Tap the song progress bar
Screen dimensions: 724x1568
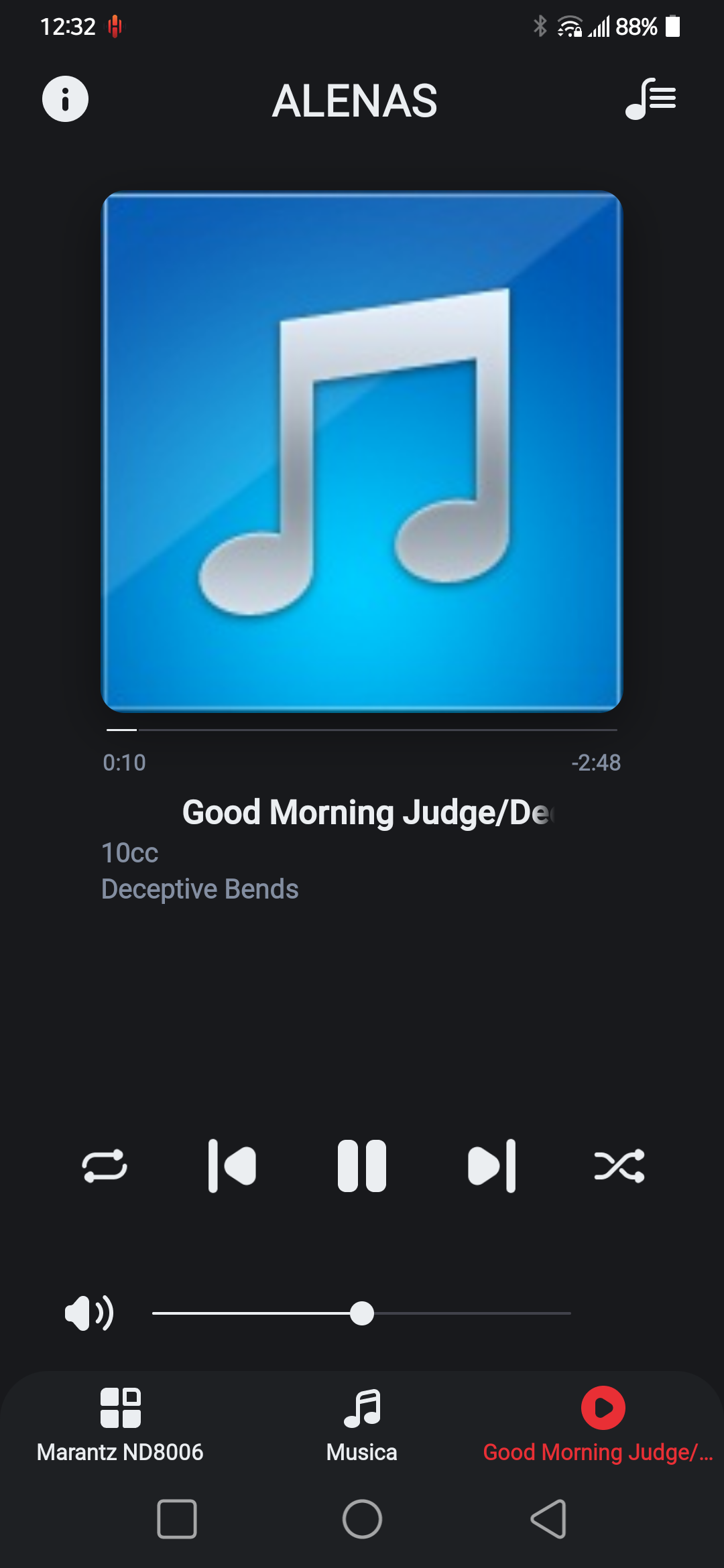tap(362, 729)
